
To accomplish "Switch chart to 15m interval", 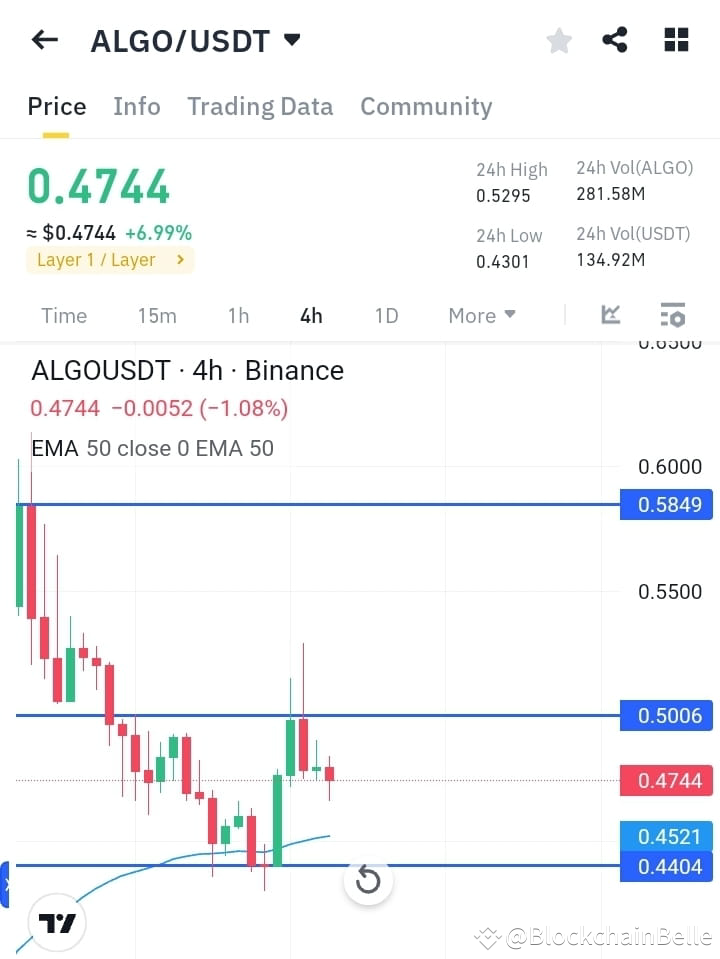I will tap(157, 315).
